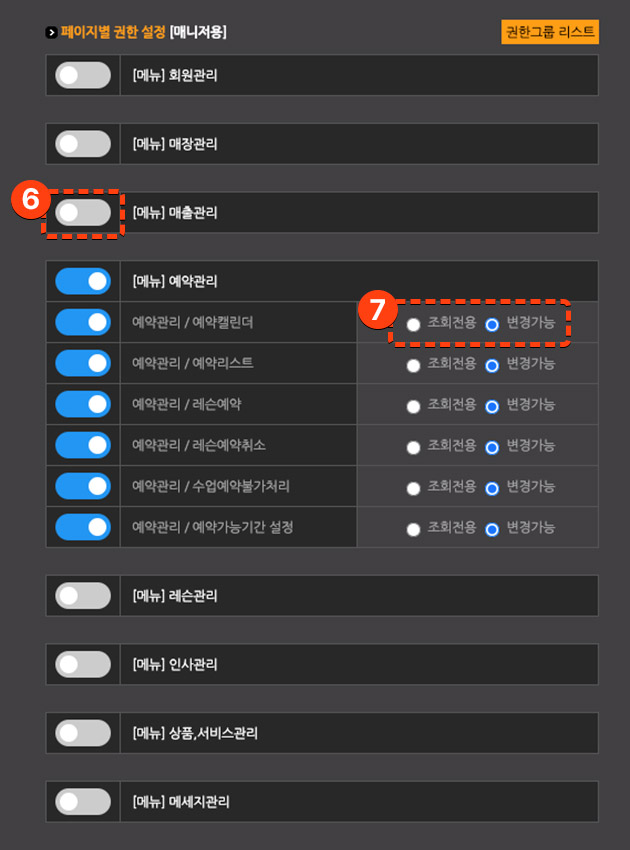Enable the 매출관리 menu toggle
This screenshot has width=630, height=850.
(83, 212)
